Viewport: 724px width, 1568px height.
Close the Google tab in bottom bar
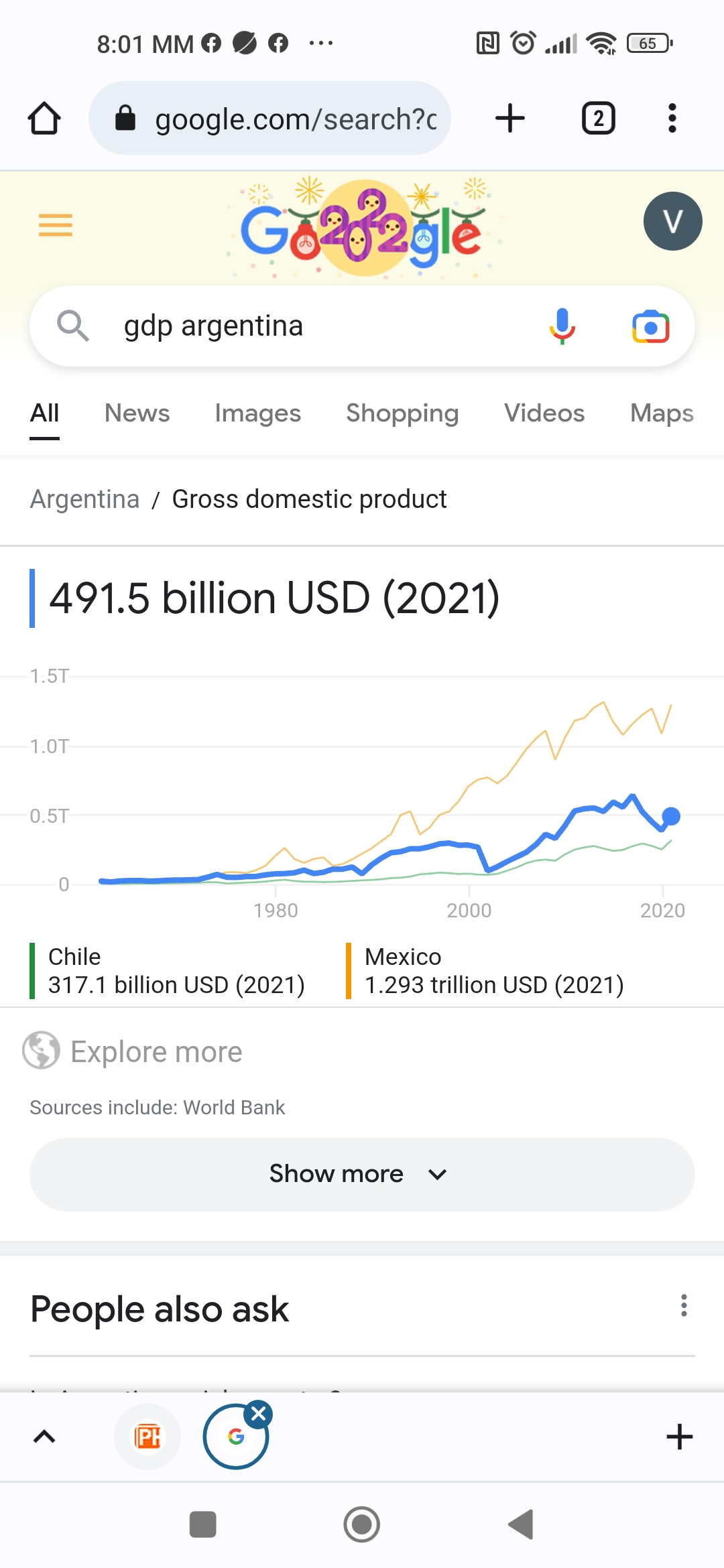click(258, 1414)
